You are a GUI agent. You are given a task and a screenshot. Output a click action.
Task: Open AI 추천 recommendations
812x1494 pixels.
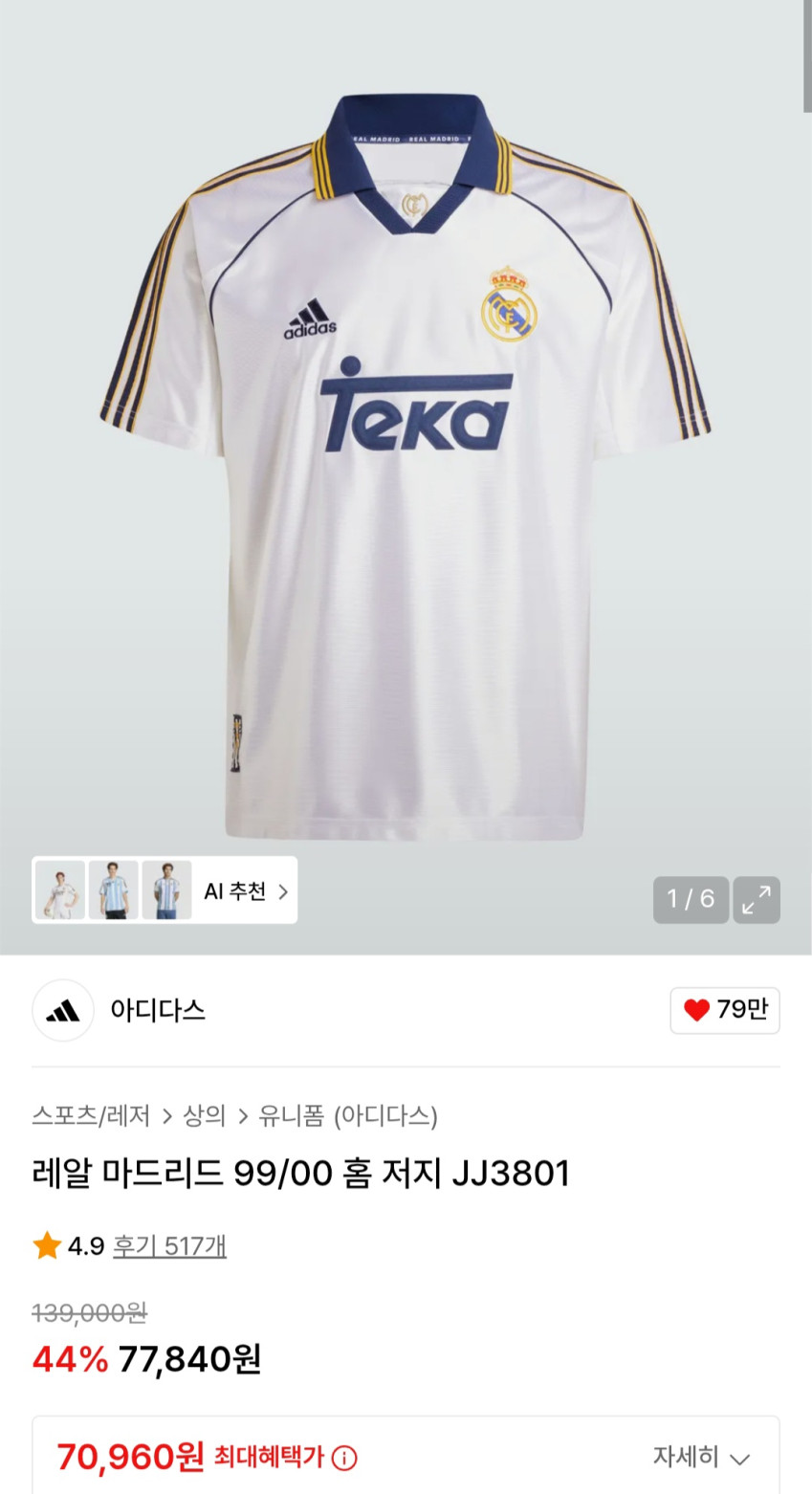[245, 891]
